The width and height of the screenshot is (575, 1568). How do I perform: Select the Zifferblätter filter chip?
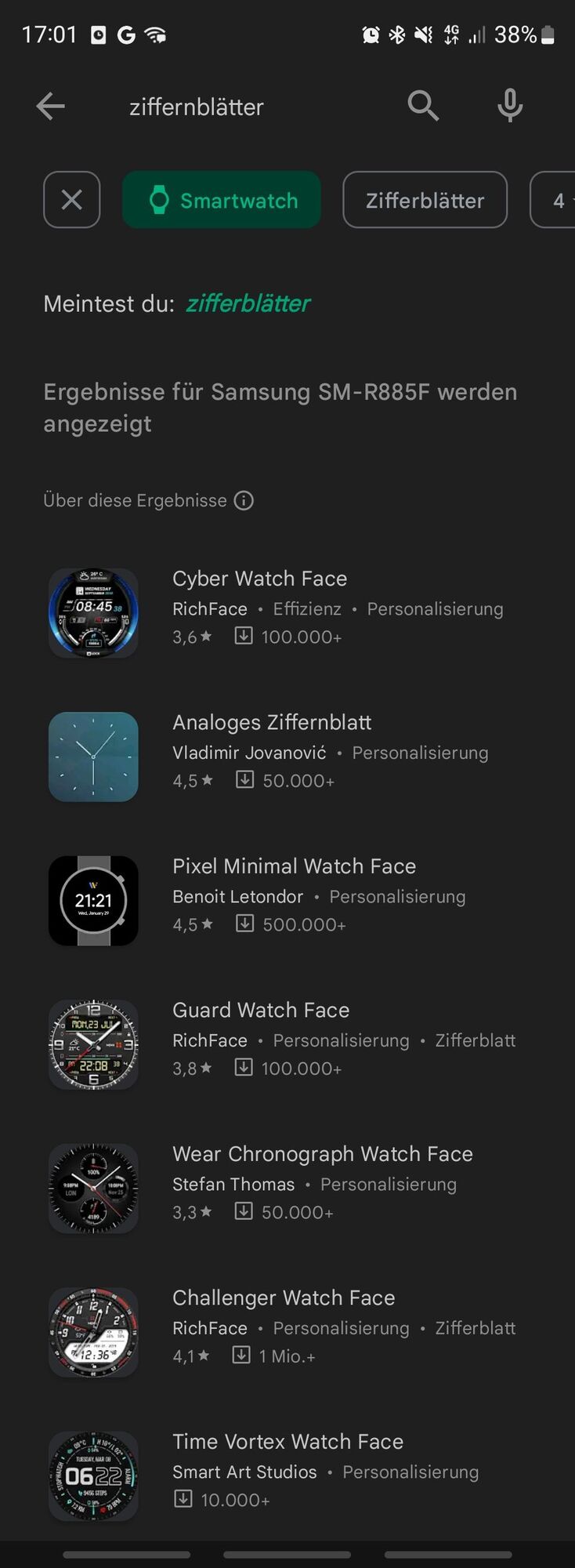425,200
